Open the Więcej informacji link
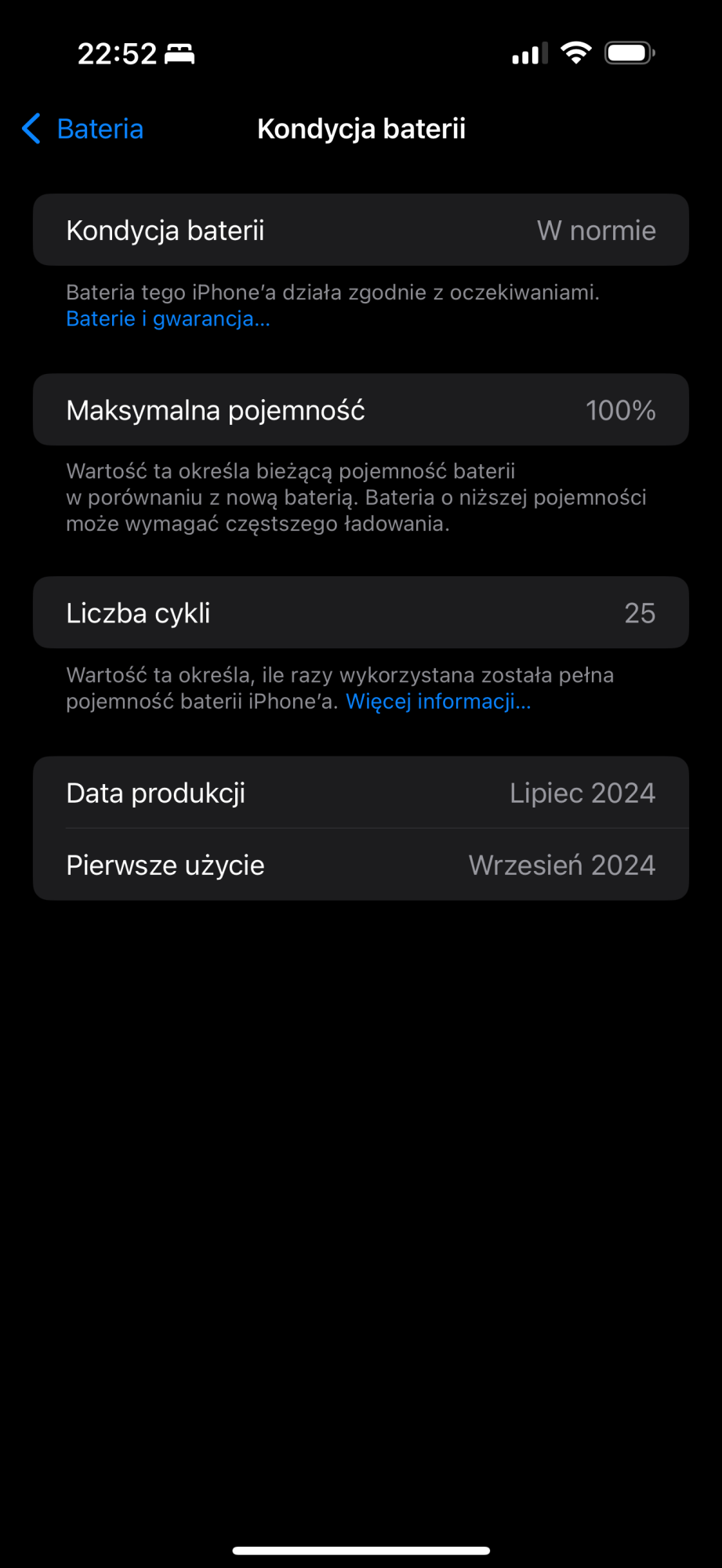722x1568 pixels. (x=438, y=702)
